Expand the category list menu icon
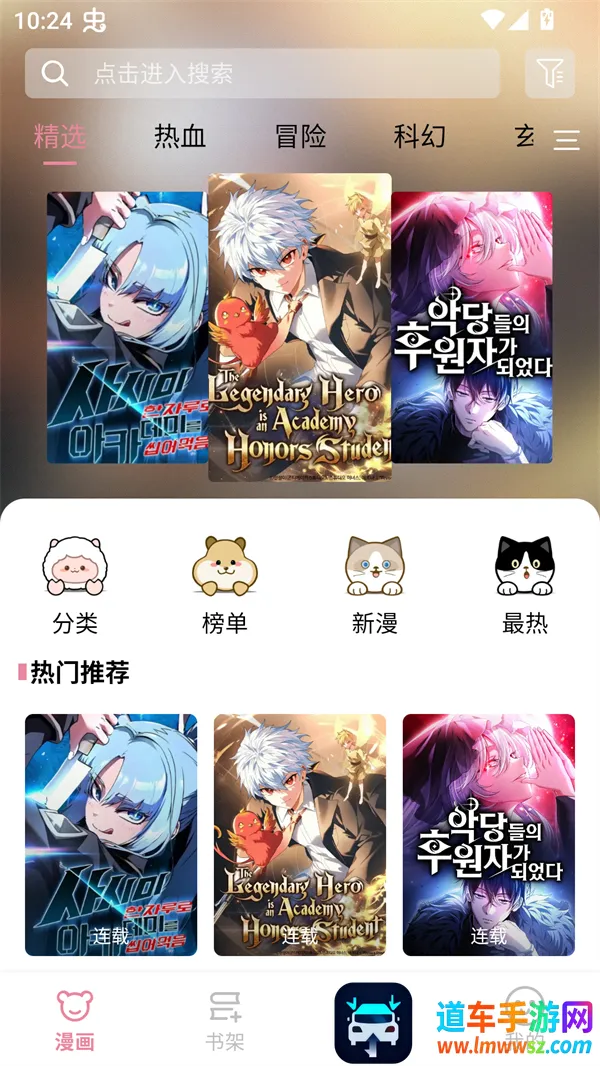Image resolution: width=600 pixels, height=1066 pixels. click(x=567, y=140)
